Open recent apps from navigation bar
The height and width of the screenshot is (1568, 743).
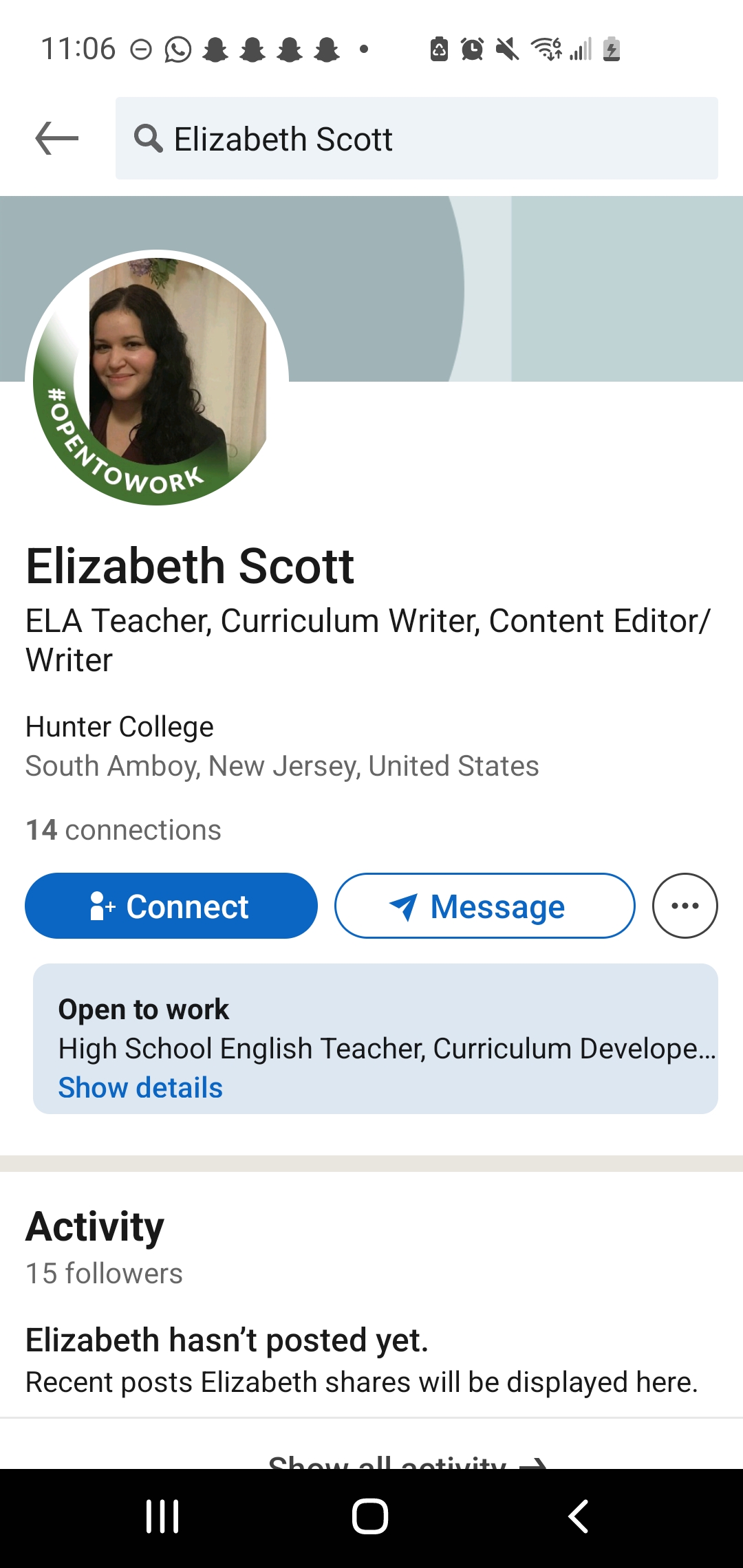pyautogui.click(x=163, y=1516)
